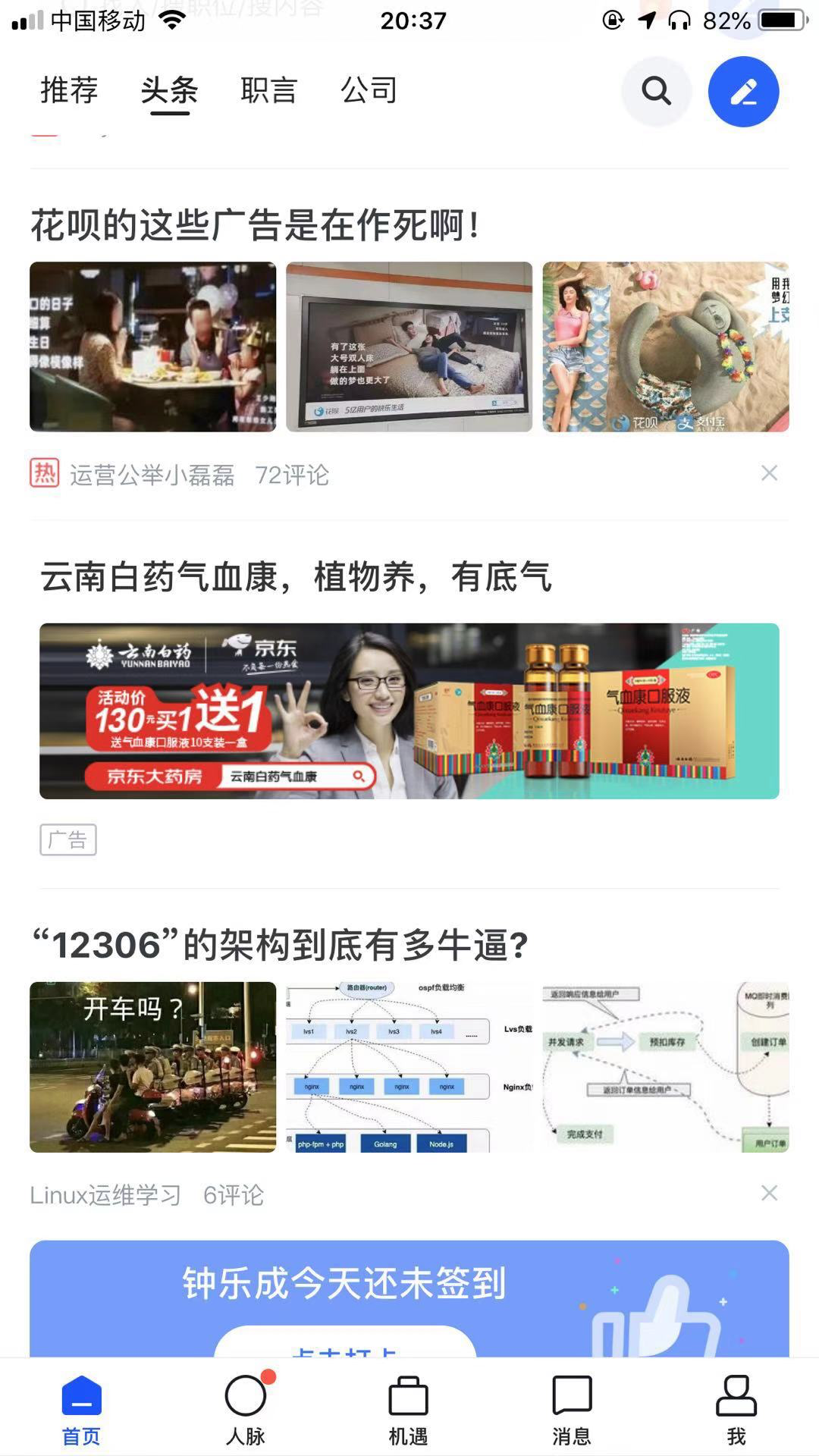819x1456 pixels.
Task: Open the 云南白药气血康 ad banner
Action: pos(409,711)
